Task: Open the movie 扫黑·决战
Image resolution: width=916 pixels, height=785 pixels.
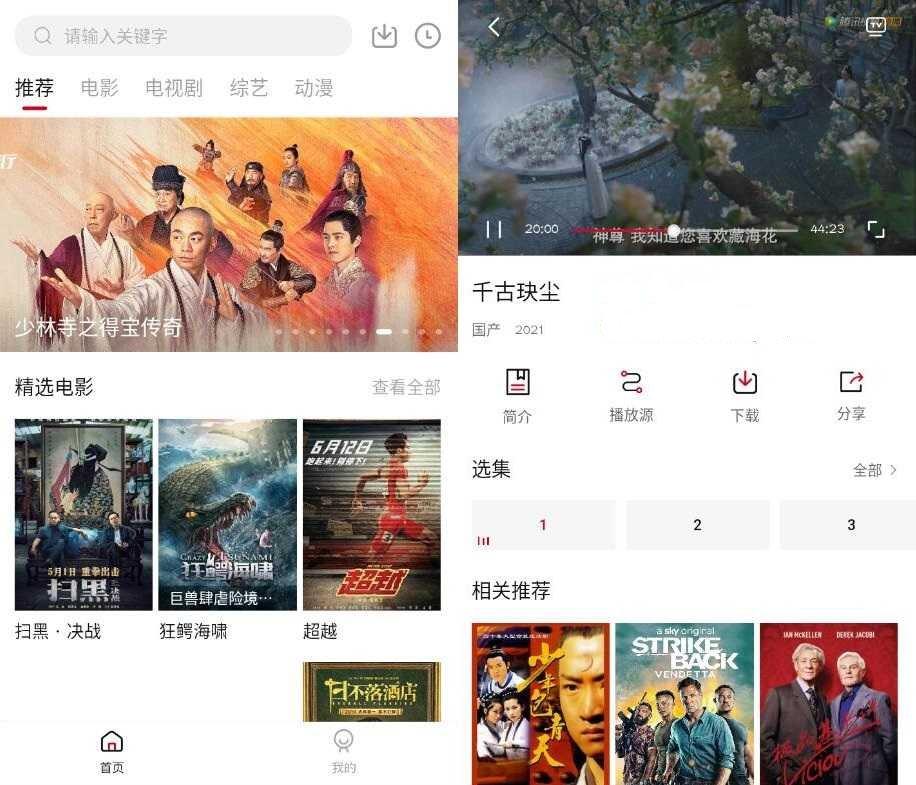Action: pyautogui.click(x=84, y=515)
